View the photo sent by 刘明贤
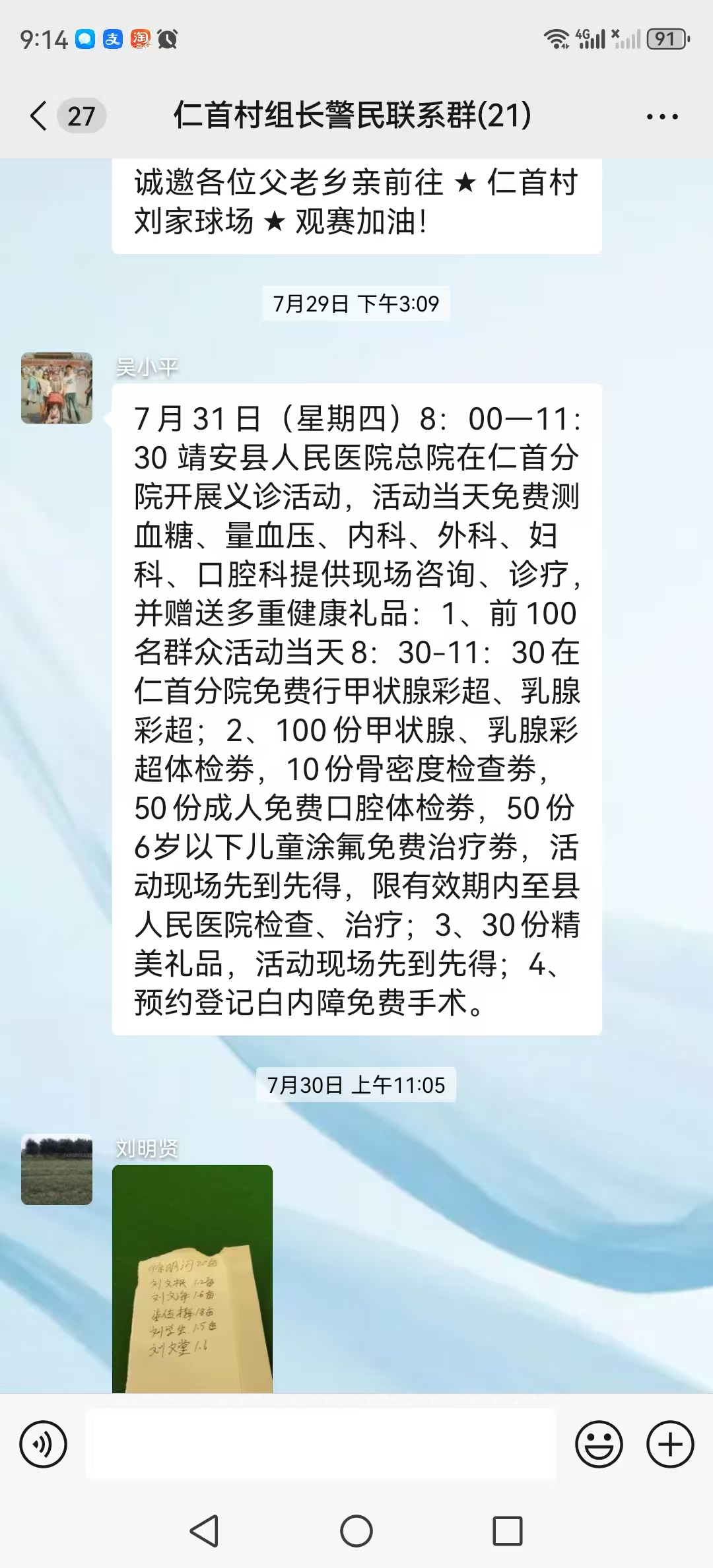The height and width of the screenshot is (1568, 713). point(192,1279)
